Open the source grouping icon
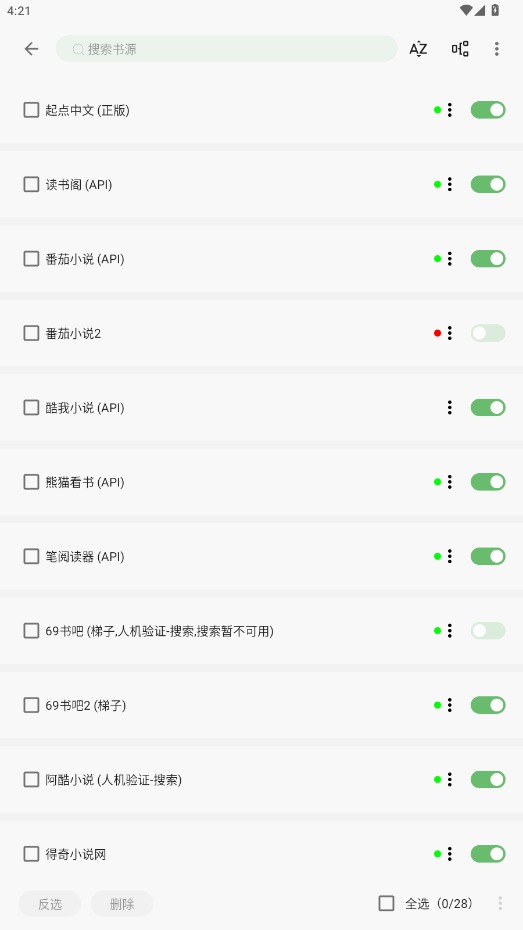This screenshot has width=523, height=930. 460,49
